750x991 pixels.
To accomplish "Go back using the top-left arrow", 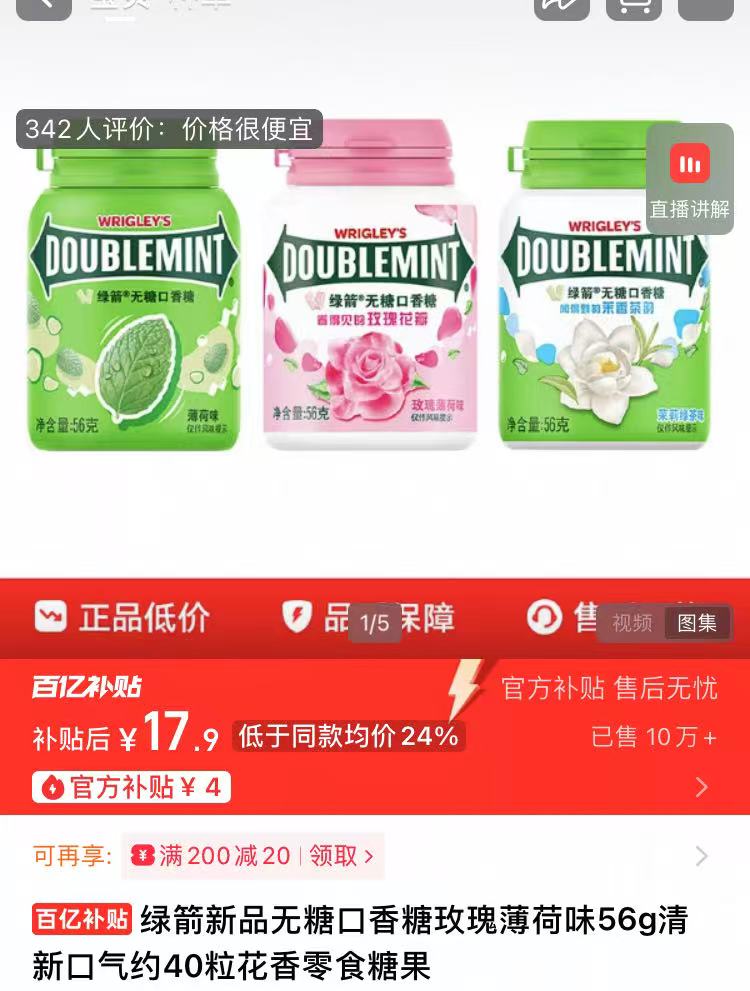I will pyautogui.click(x=43, y=6).
